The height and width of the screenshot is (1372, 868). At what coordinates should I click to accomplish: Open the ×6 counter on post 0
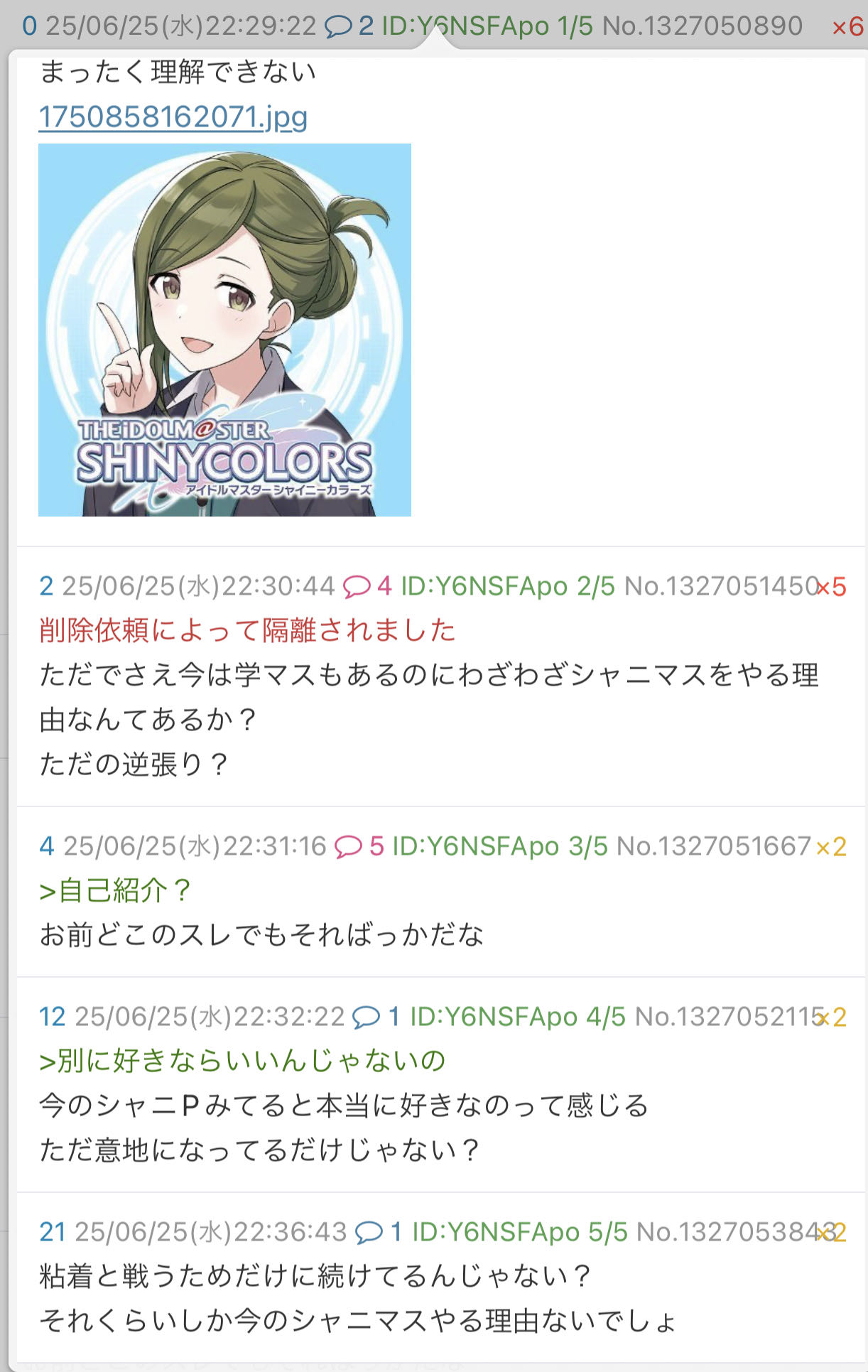pos(847,27)
